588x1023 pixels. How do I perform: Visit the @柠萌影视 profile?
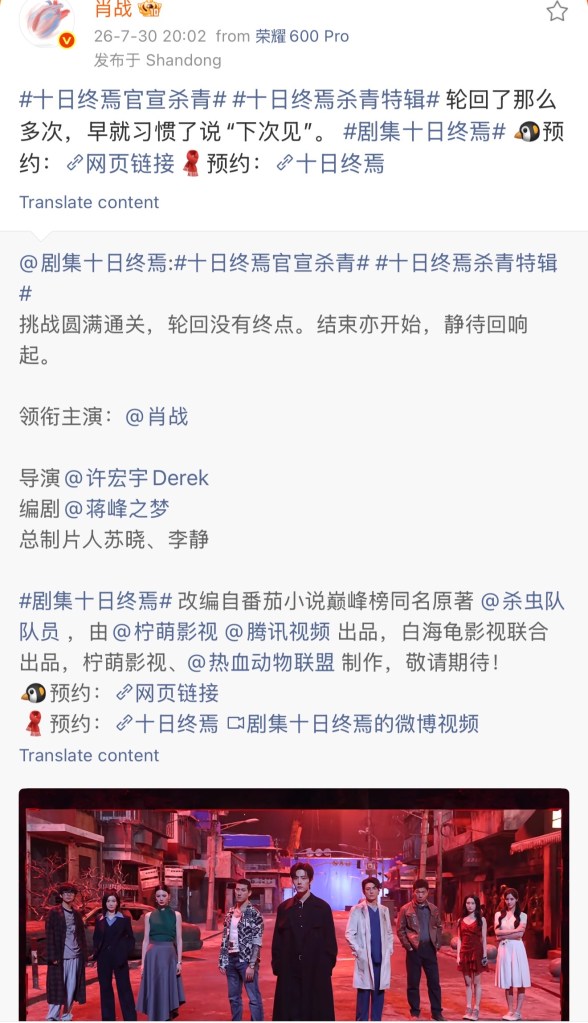pyautogui.click(x=165, y=632)
